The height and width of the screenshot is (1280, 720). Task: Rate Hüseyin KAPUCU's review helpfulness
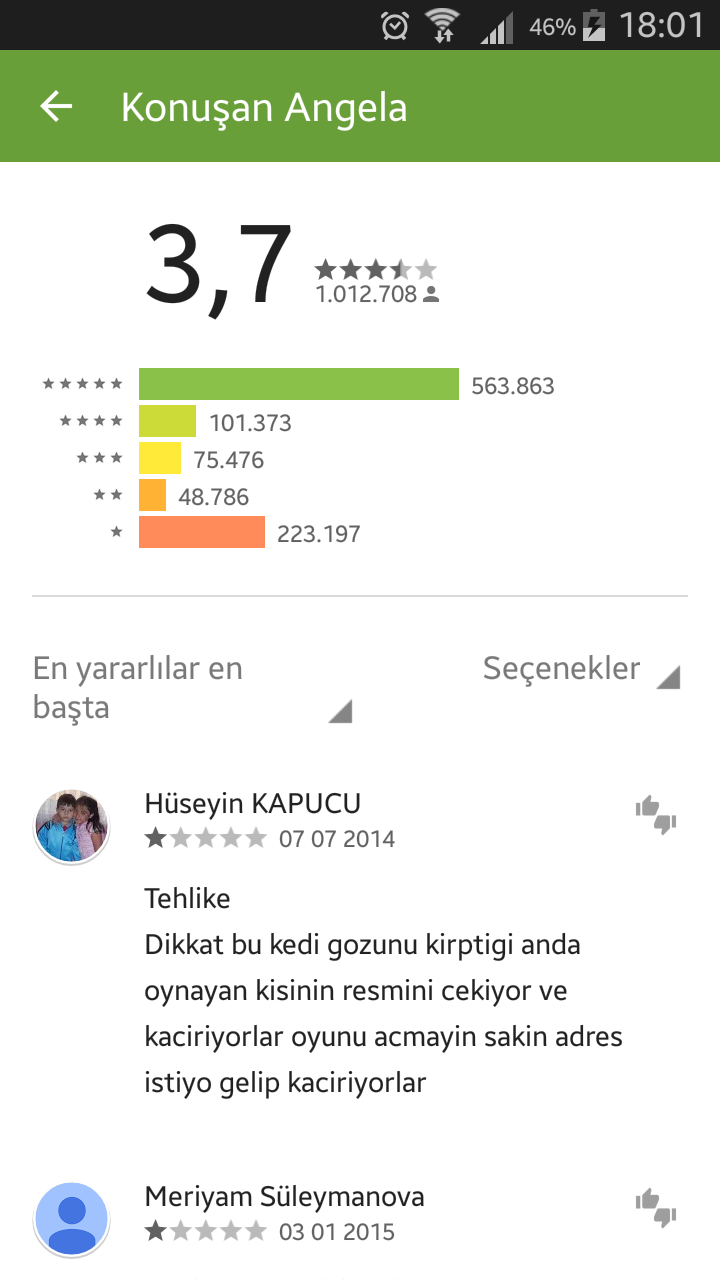point(656,815)
